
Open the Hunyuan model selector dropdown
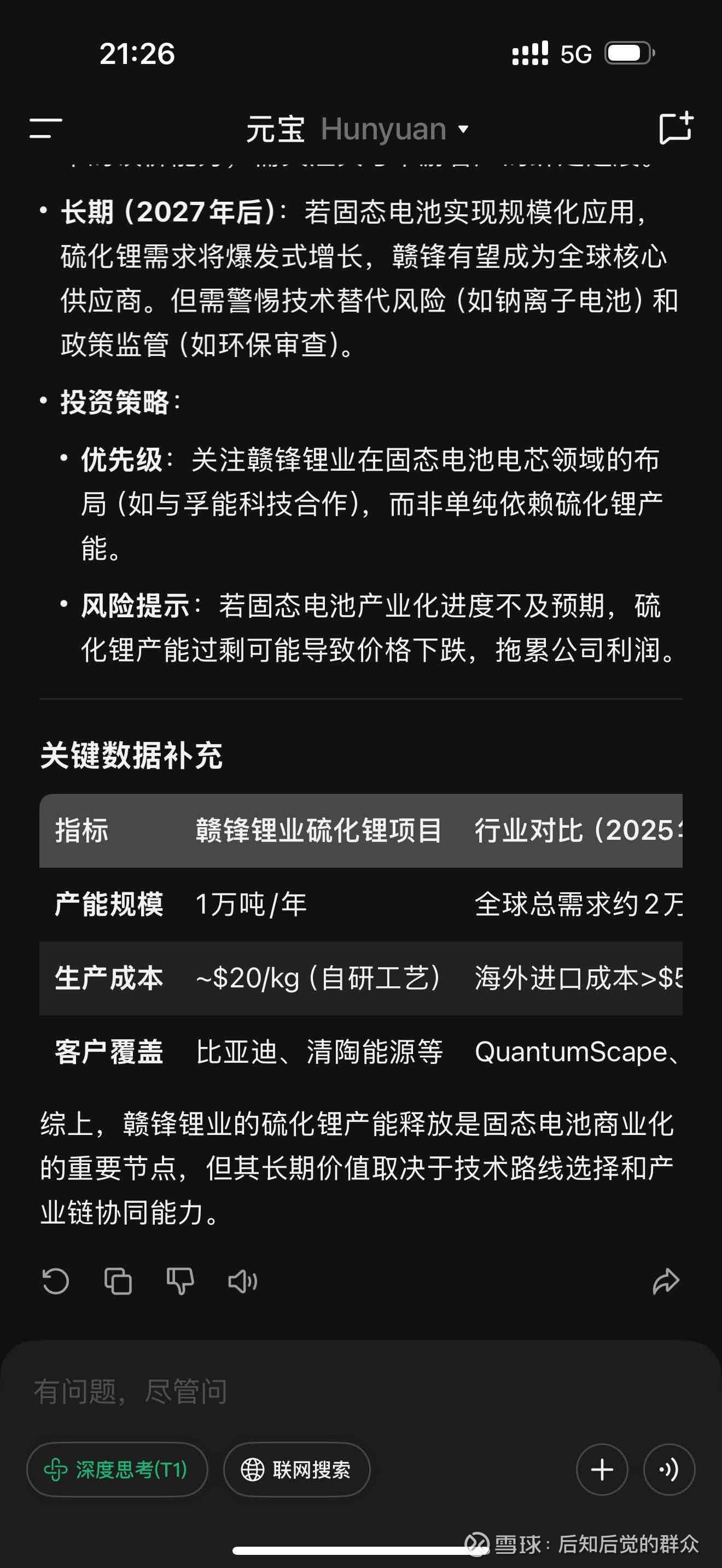(x=464, y=130)
